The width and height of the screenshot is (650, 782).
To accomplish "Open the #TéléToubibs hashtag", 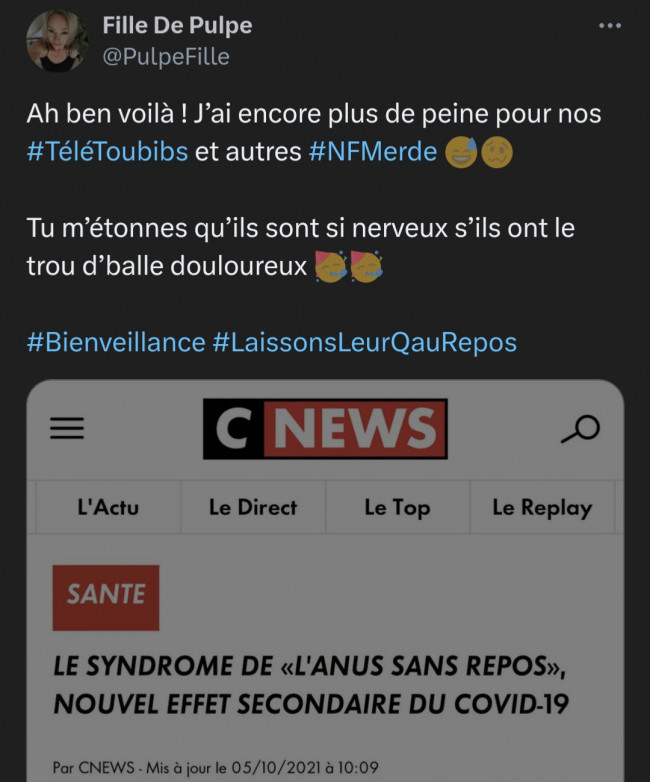I will coord(107,153).
